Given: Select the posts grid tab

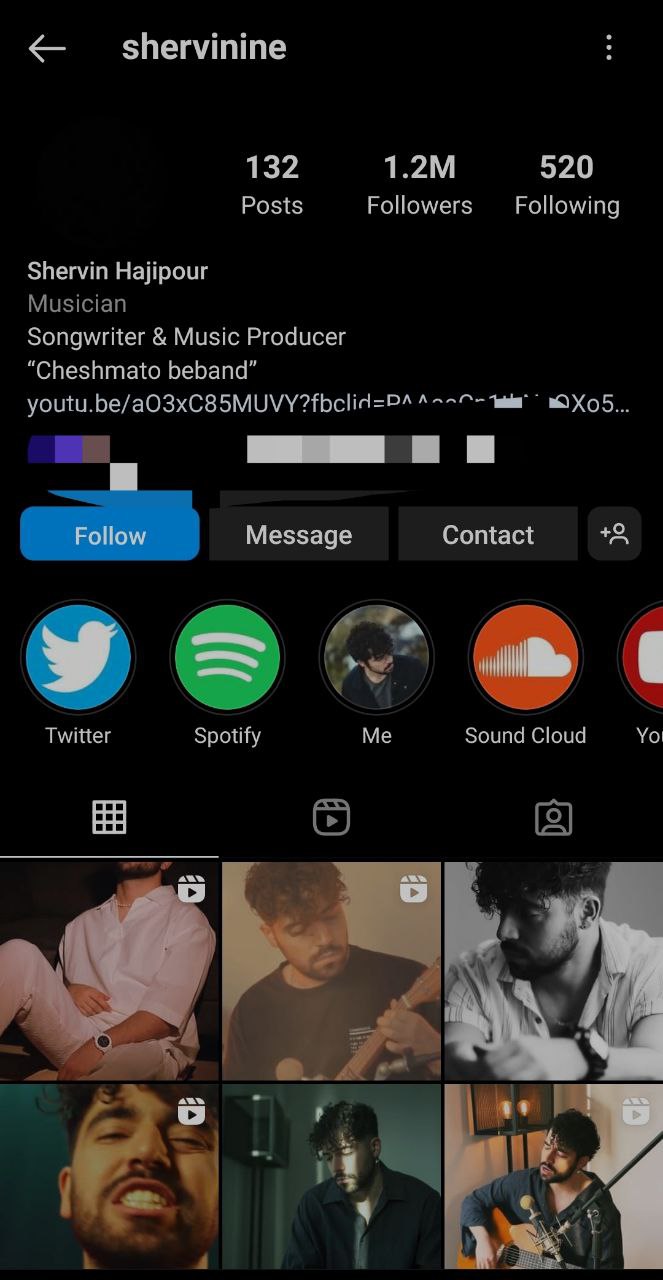Looking at the screenshot, I should coord(109,817).
